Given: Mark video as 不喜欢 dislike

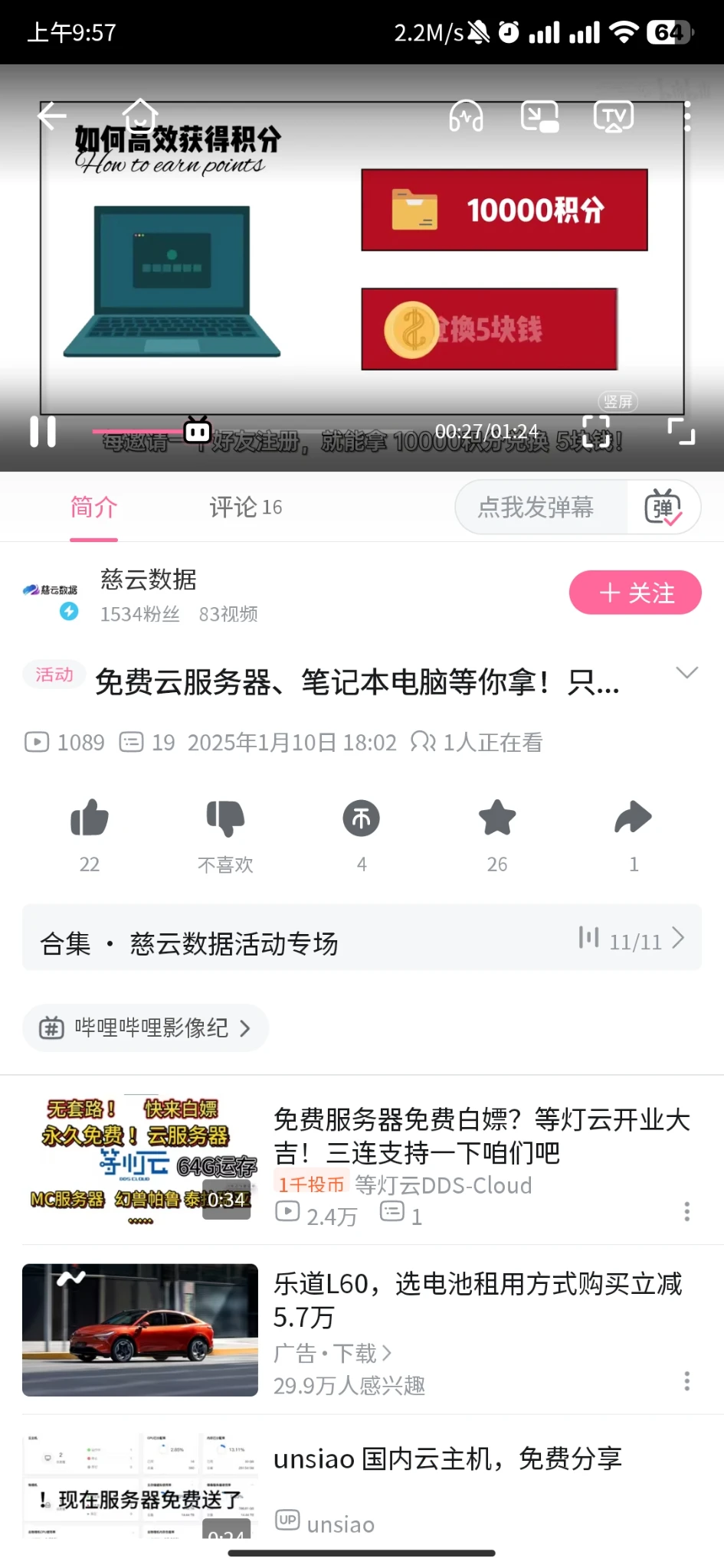Looking at the screenshot, I should coord(225,818).
